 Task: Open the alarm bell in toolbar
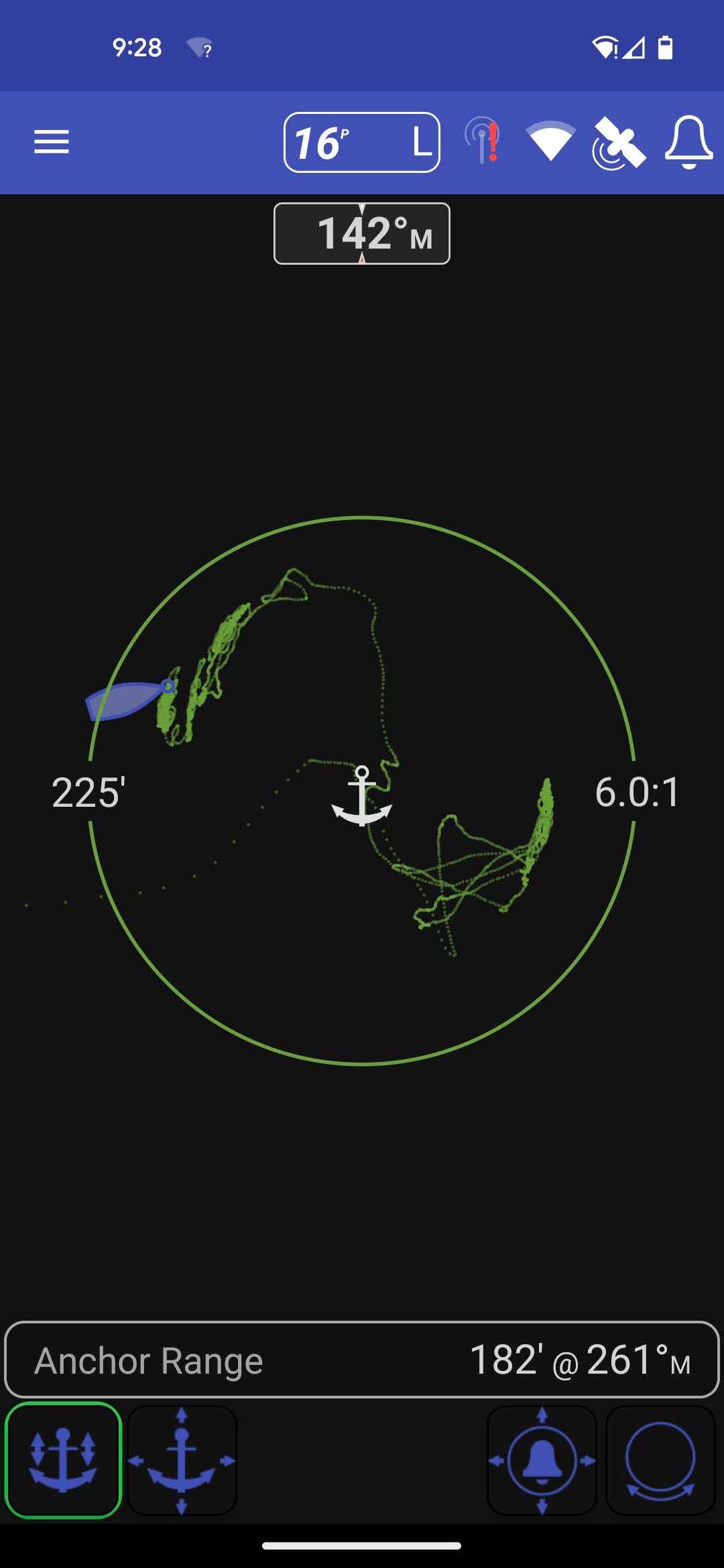click(x=688, y=142)
